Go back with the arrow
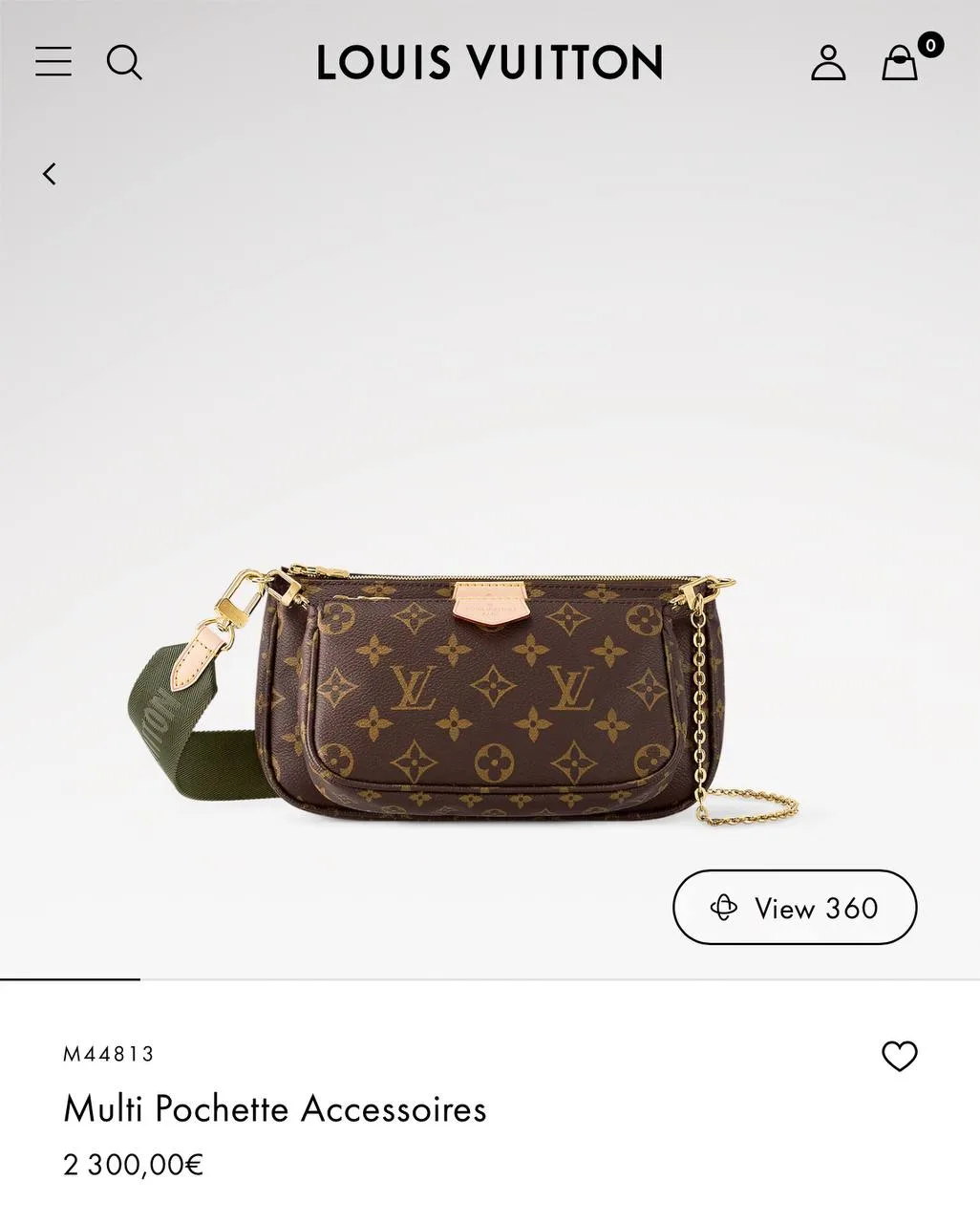980x1223 pixels. (50, 174)
